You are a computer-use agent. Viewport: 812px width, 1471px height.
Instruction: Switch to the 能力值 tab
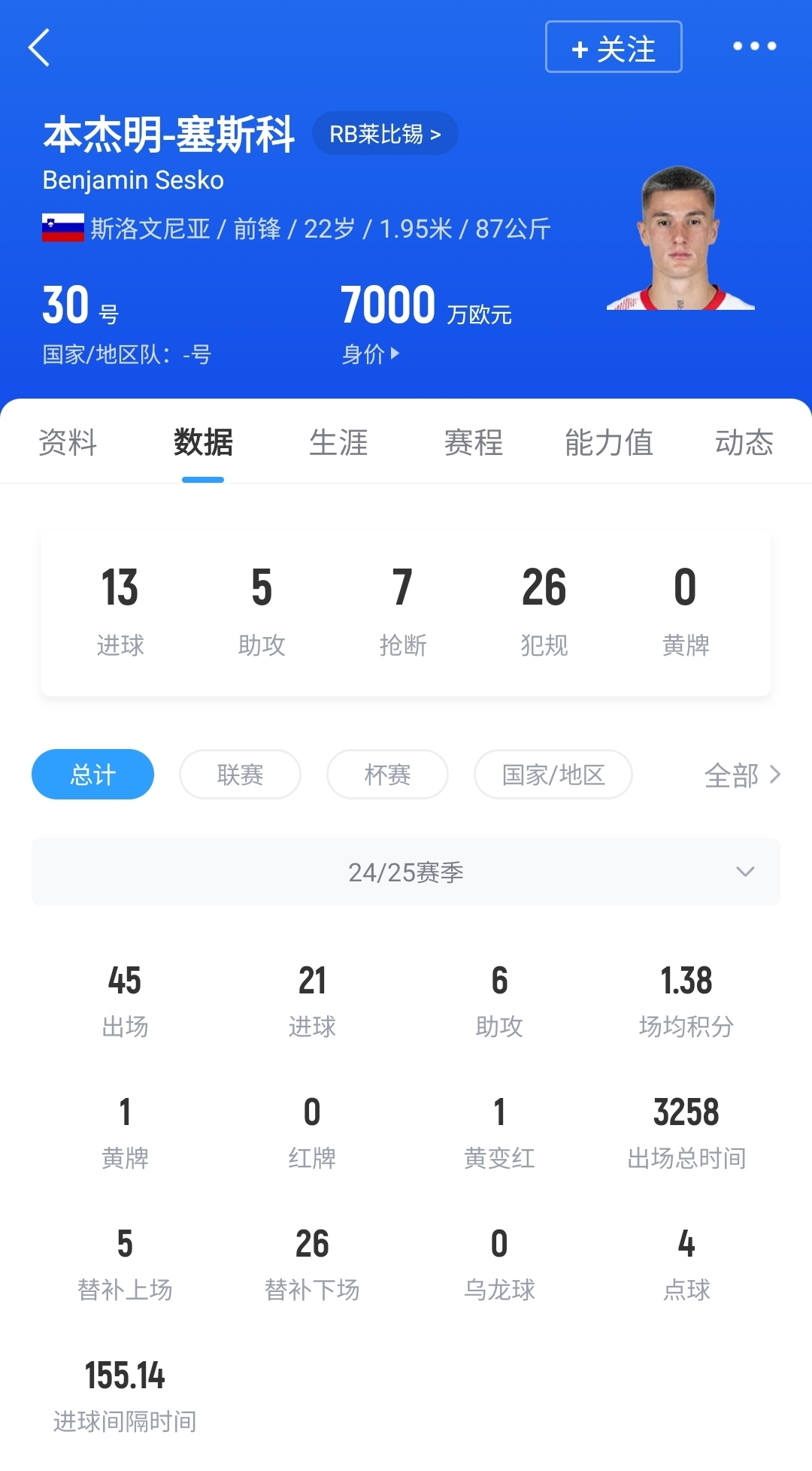pyautogui.click(x=609, y=442)
